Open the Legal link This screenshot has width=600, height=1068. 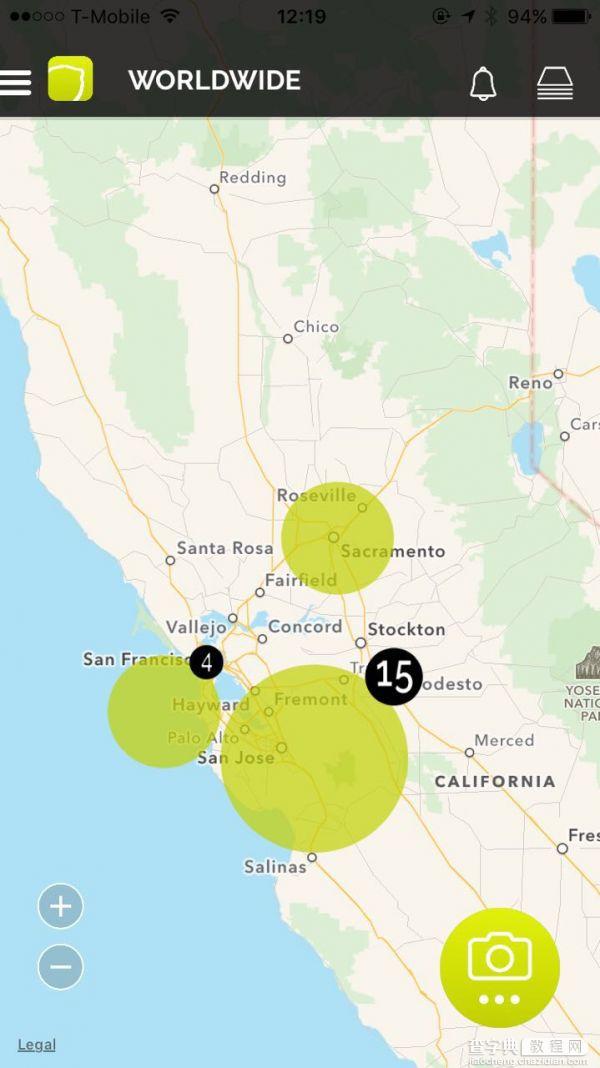tap(36, 1044)
